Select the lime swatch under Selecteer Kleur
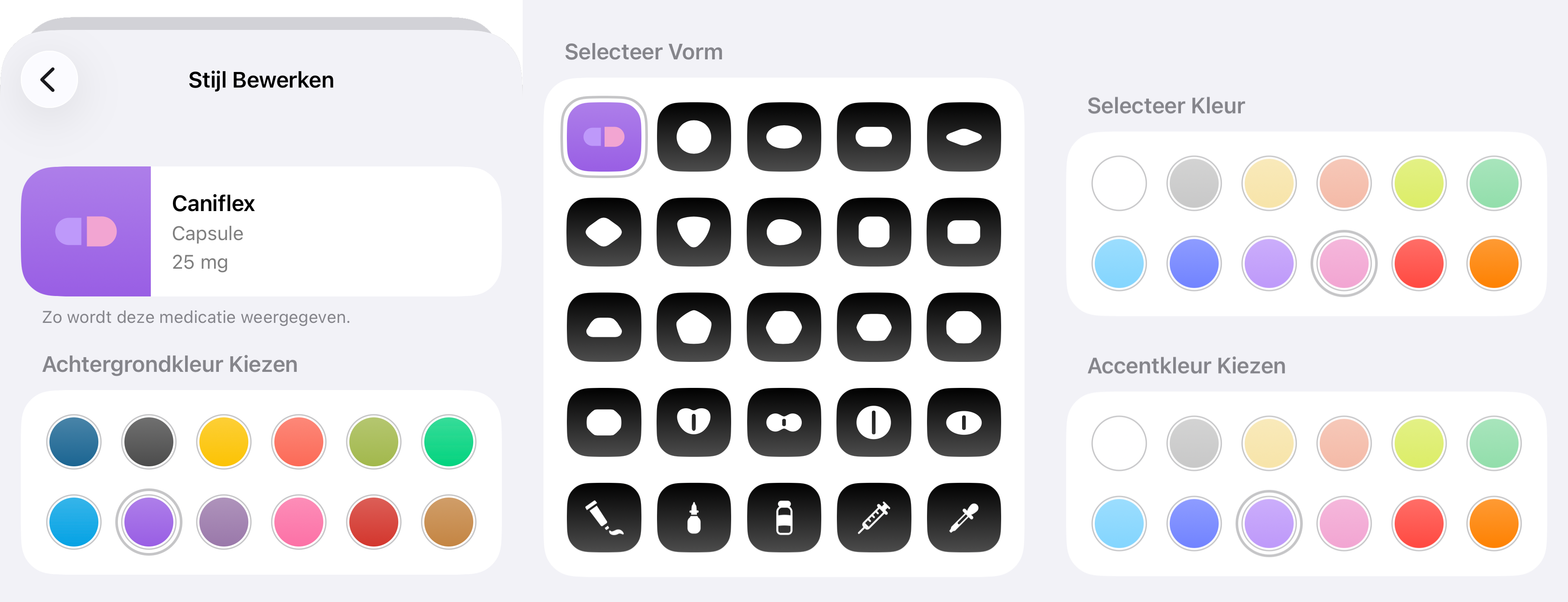The image size is (1568, 602). click(1419, 183)
